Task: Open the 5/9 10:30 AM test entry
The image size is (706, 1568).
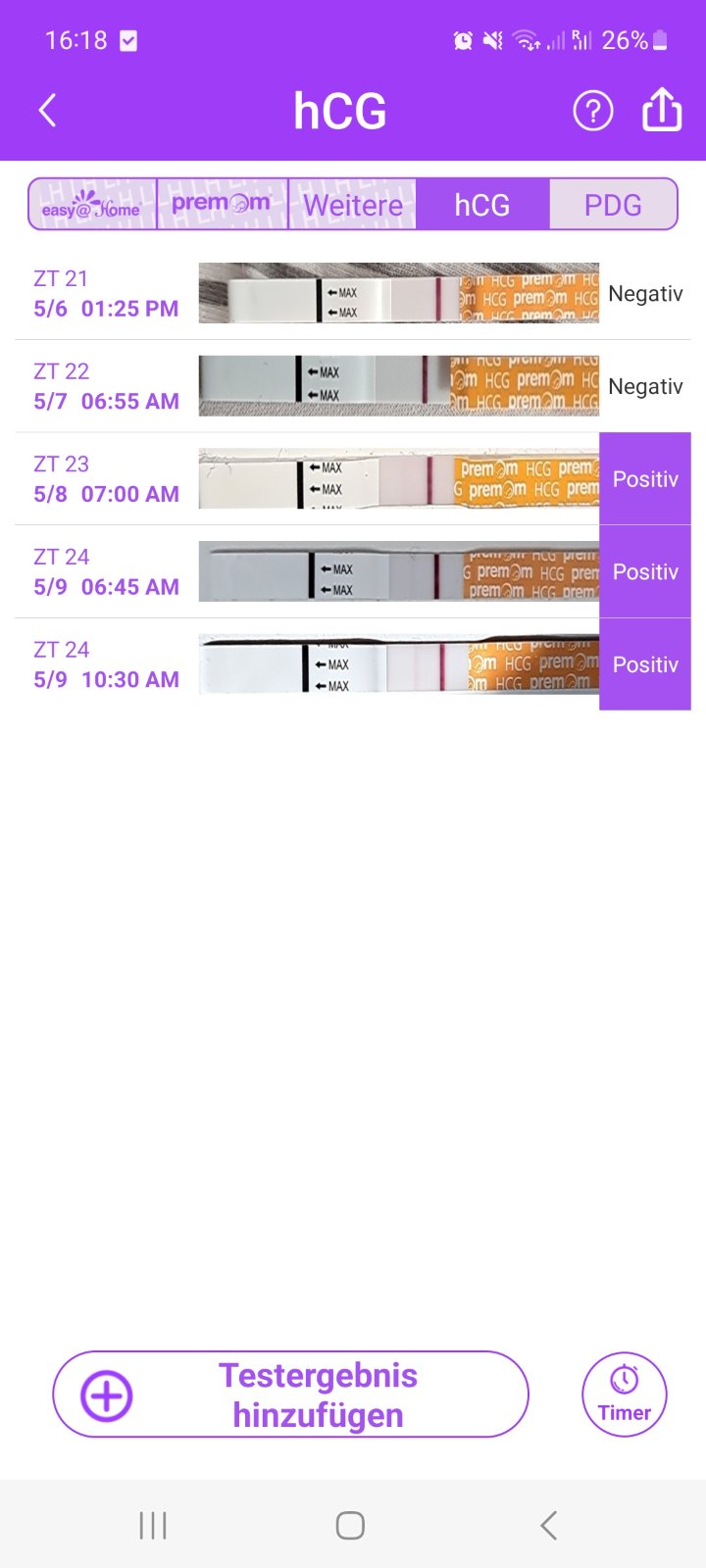Action: point(353,664)
